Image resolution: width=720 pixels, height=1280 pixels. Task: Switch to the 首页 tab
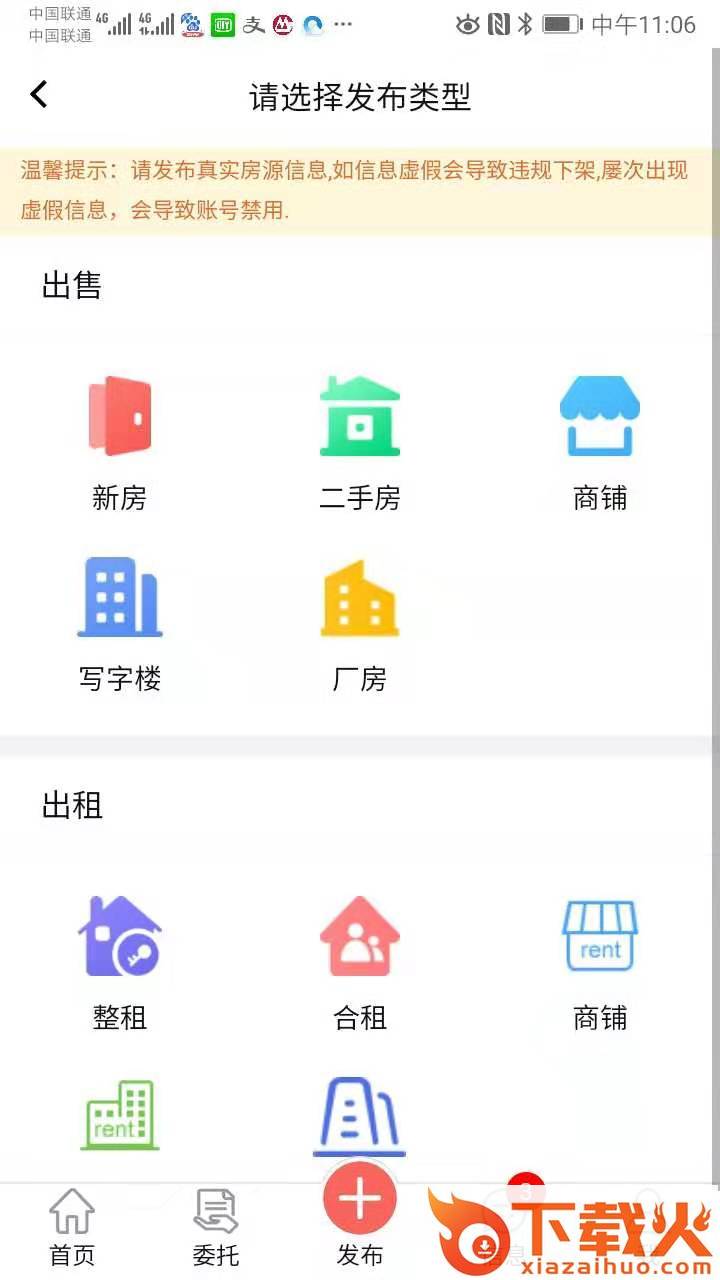[x=72, y=1226]
